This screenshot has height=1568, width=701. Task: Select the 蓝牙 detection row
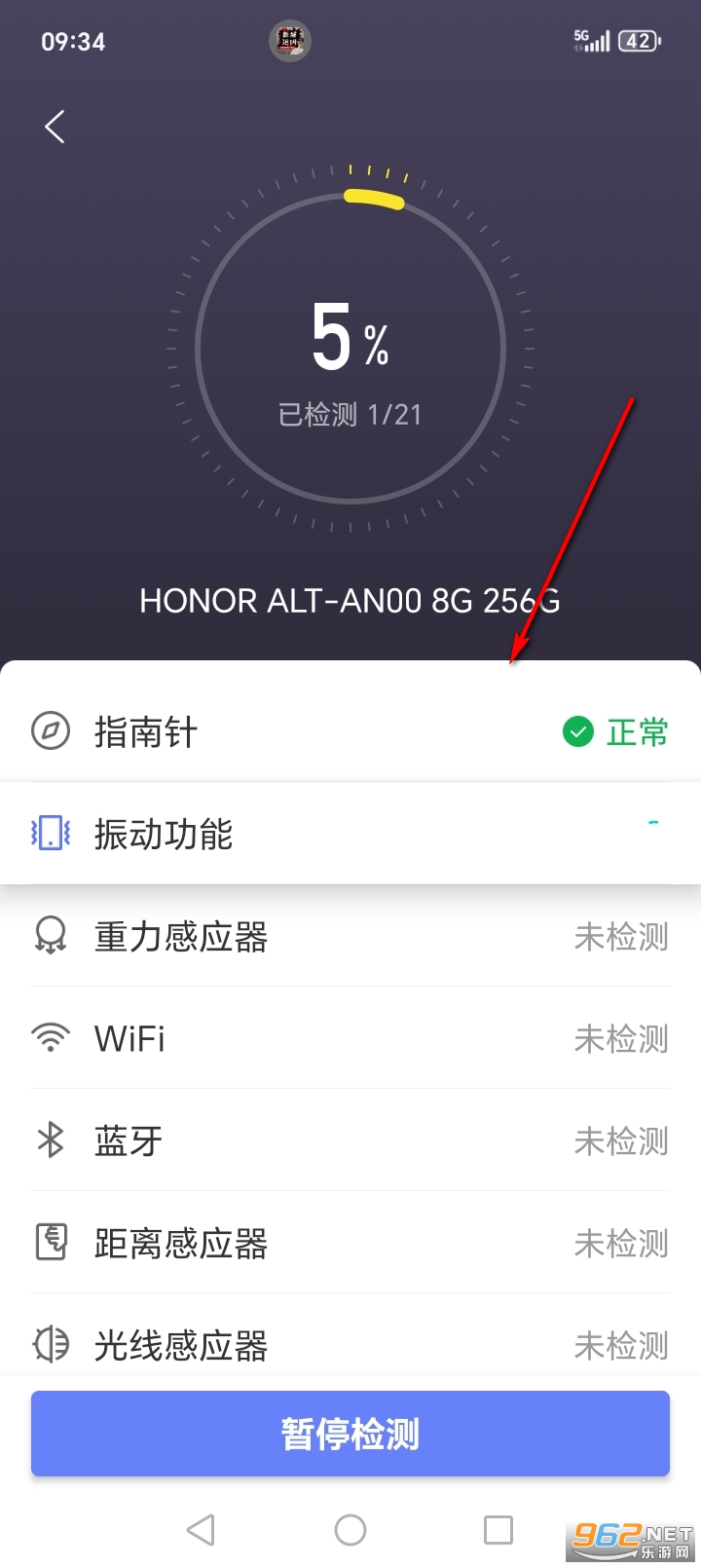point(350,1140)
